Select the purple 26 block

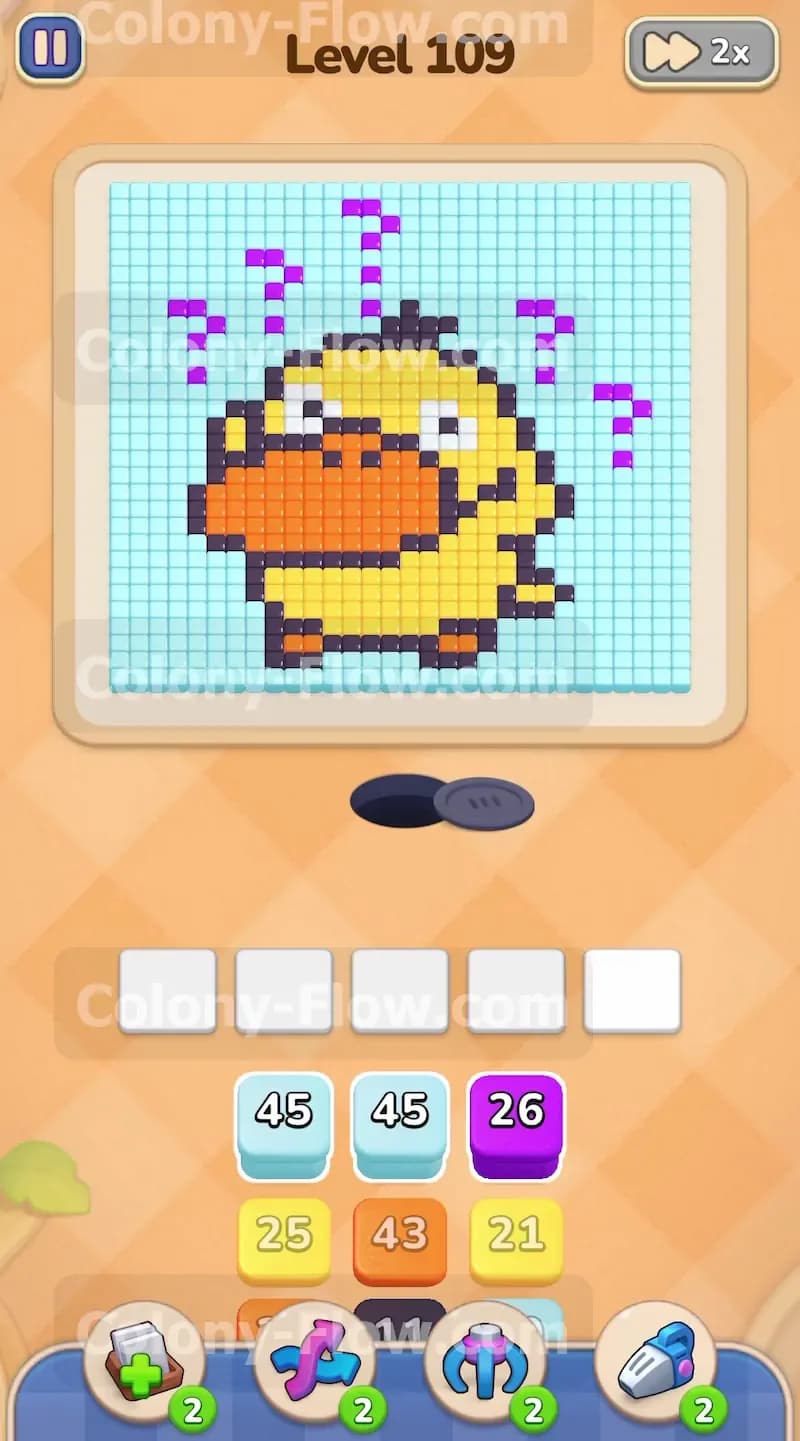click(516, 1126)
